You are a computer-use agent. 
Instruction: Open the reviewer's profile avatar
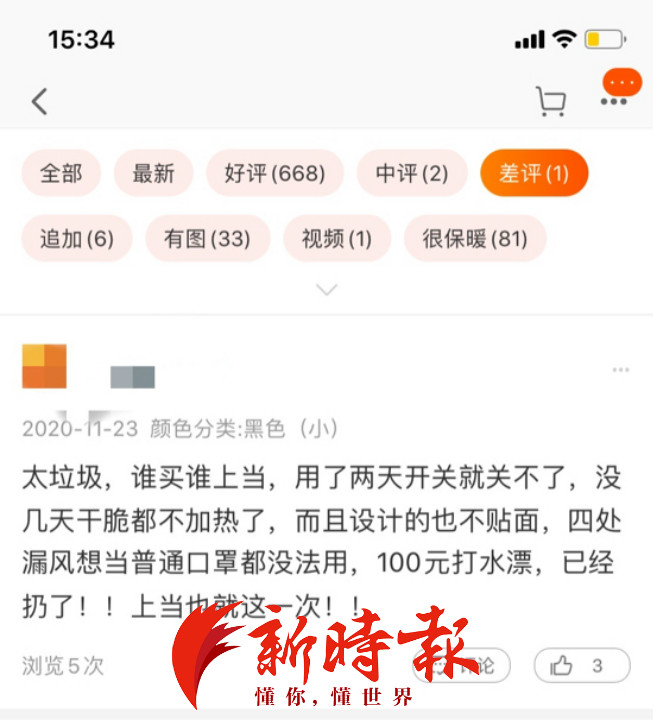[44, 366]
